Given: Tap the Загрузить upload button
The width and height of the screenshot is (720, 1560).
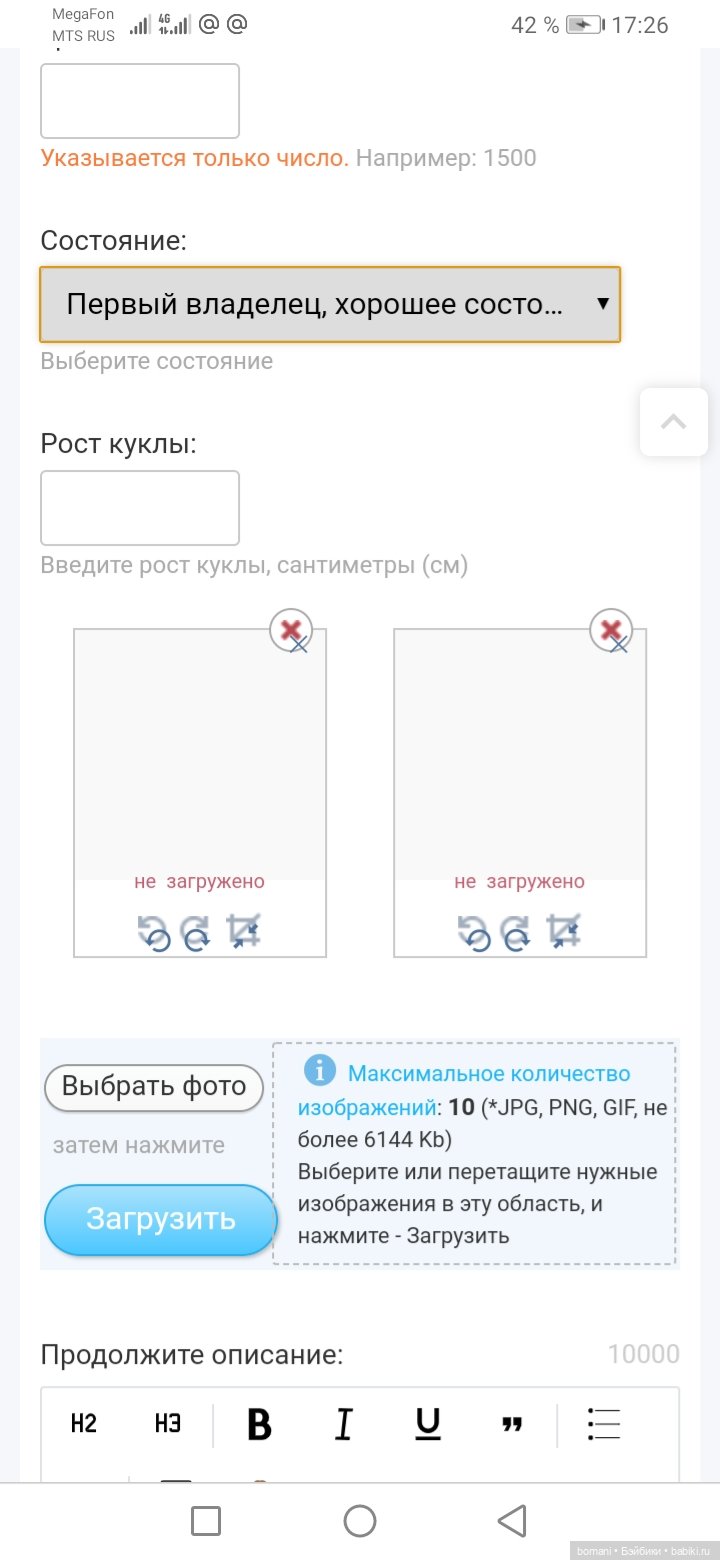Looking at the screenshot, I should coord(160,1219).
